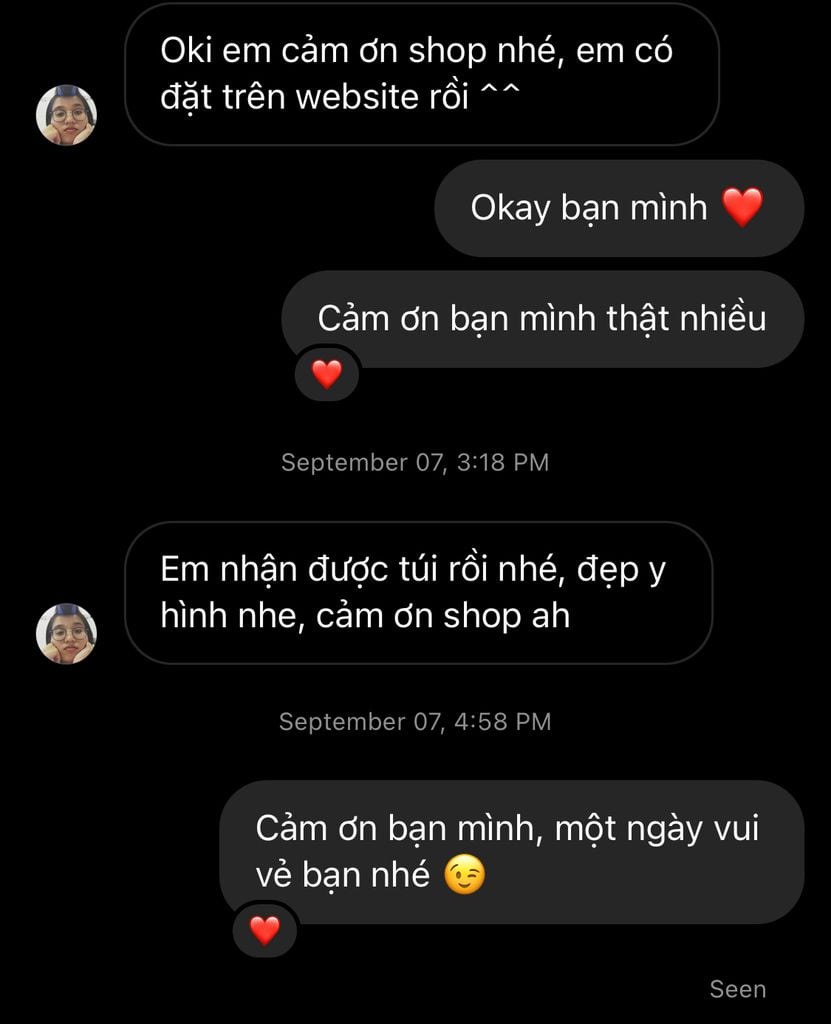View the heart reaction under 'Cảm ơn bạn mình thật nhiều'
This screenshot has height=1024, width=831.
tap(326, 374)
